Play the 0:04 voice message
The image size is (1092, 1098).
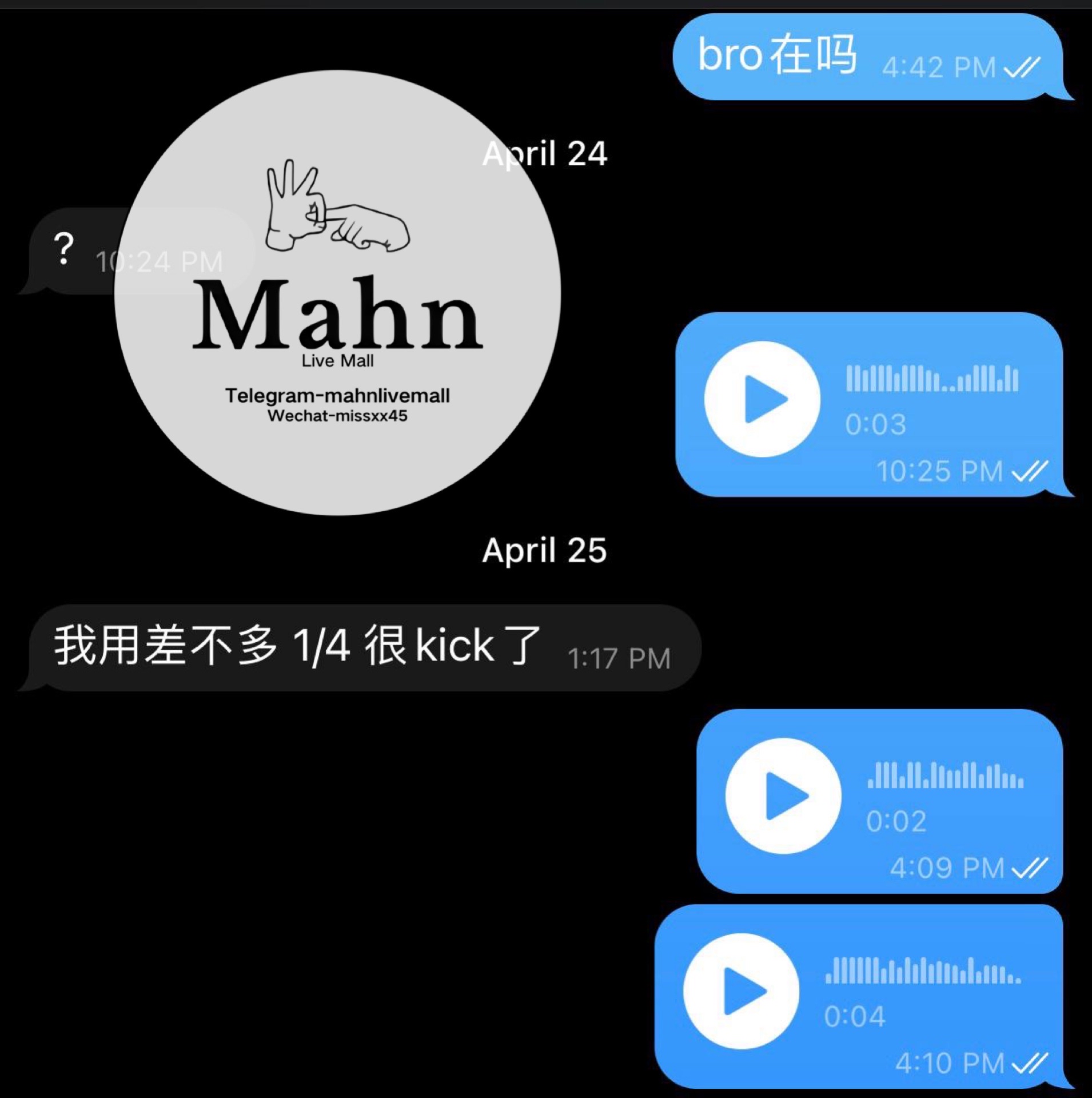(741, 991)
